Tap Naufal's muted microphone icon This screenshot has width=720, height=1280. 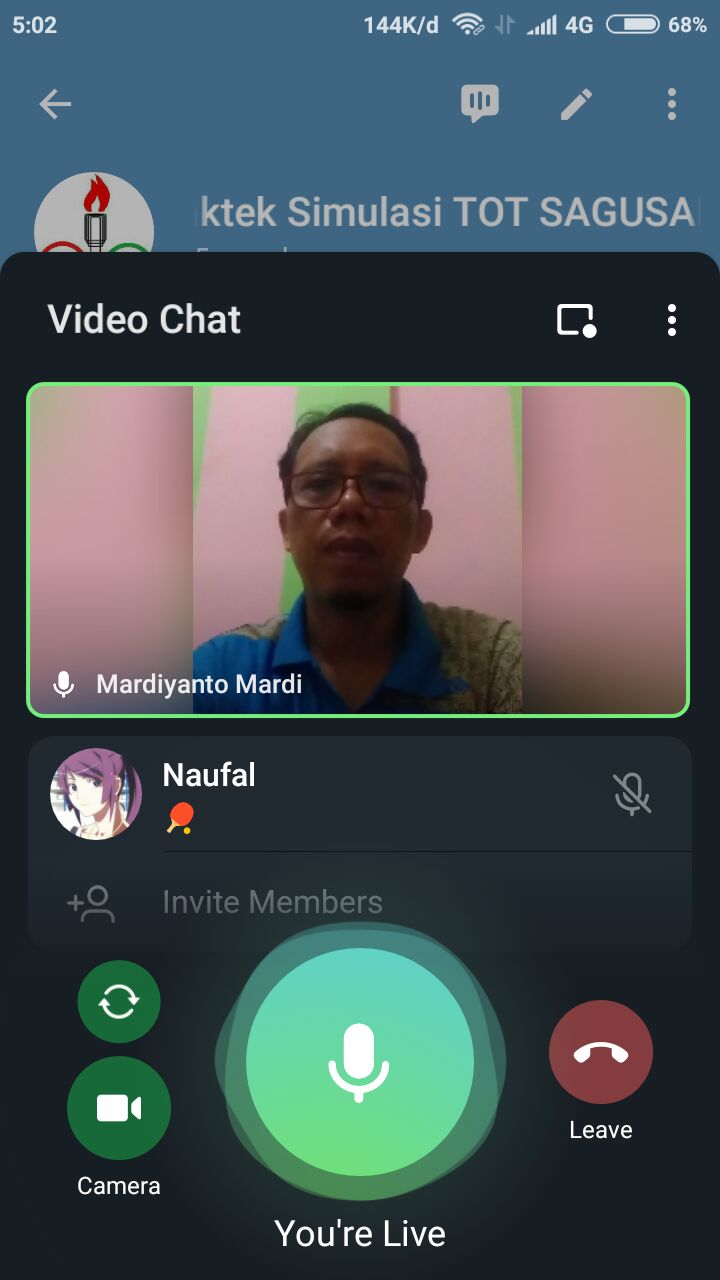pos(632,794)
